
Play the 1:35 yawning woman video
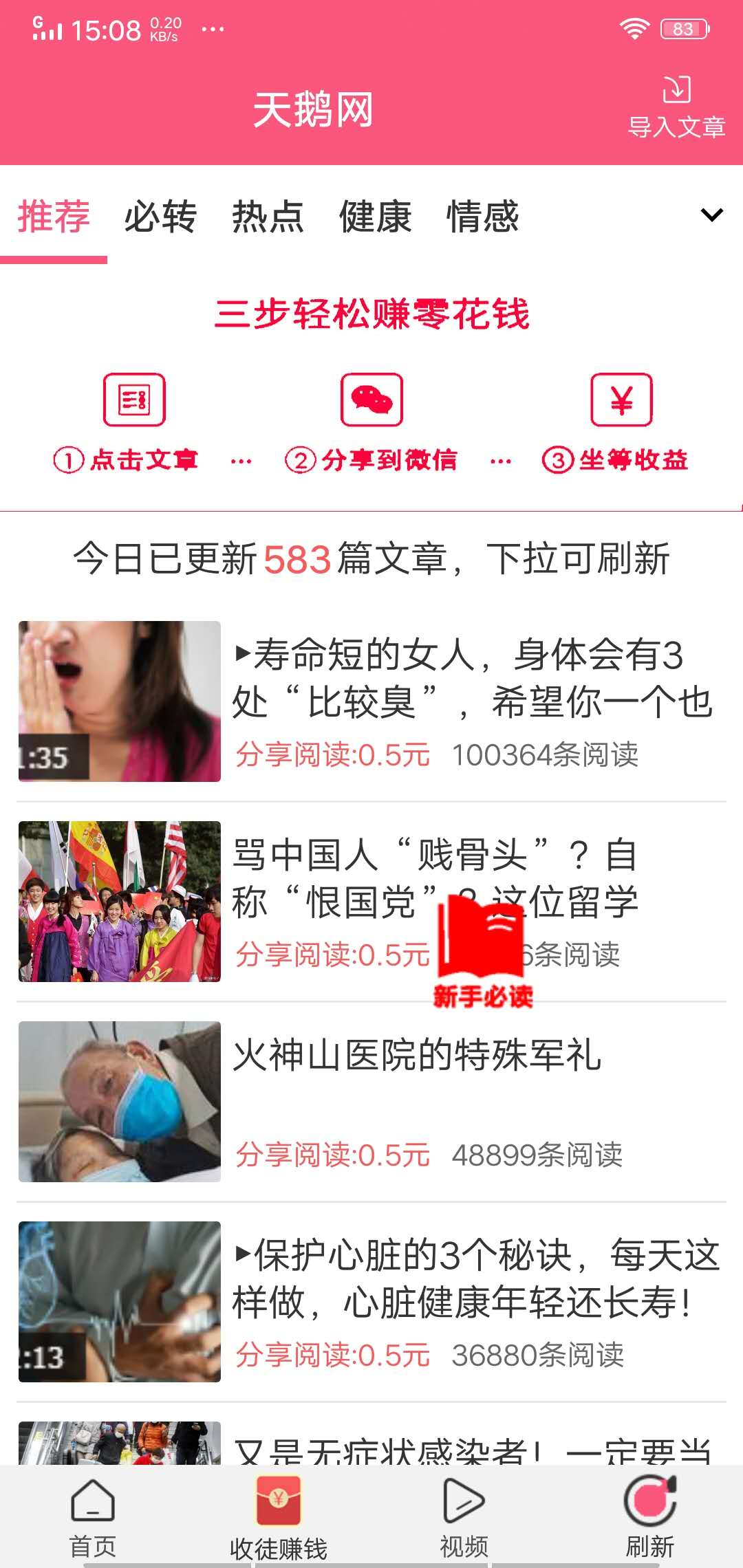[119, 701]
